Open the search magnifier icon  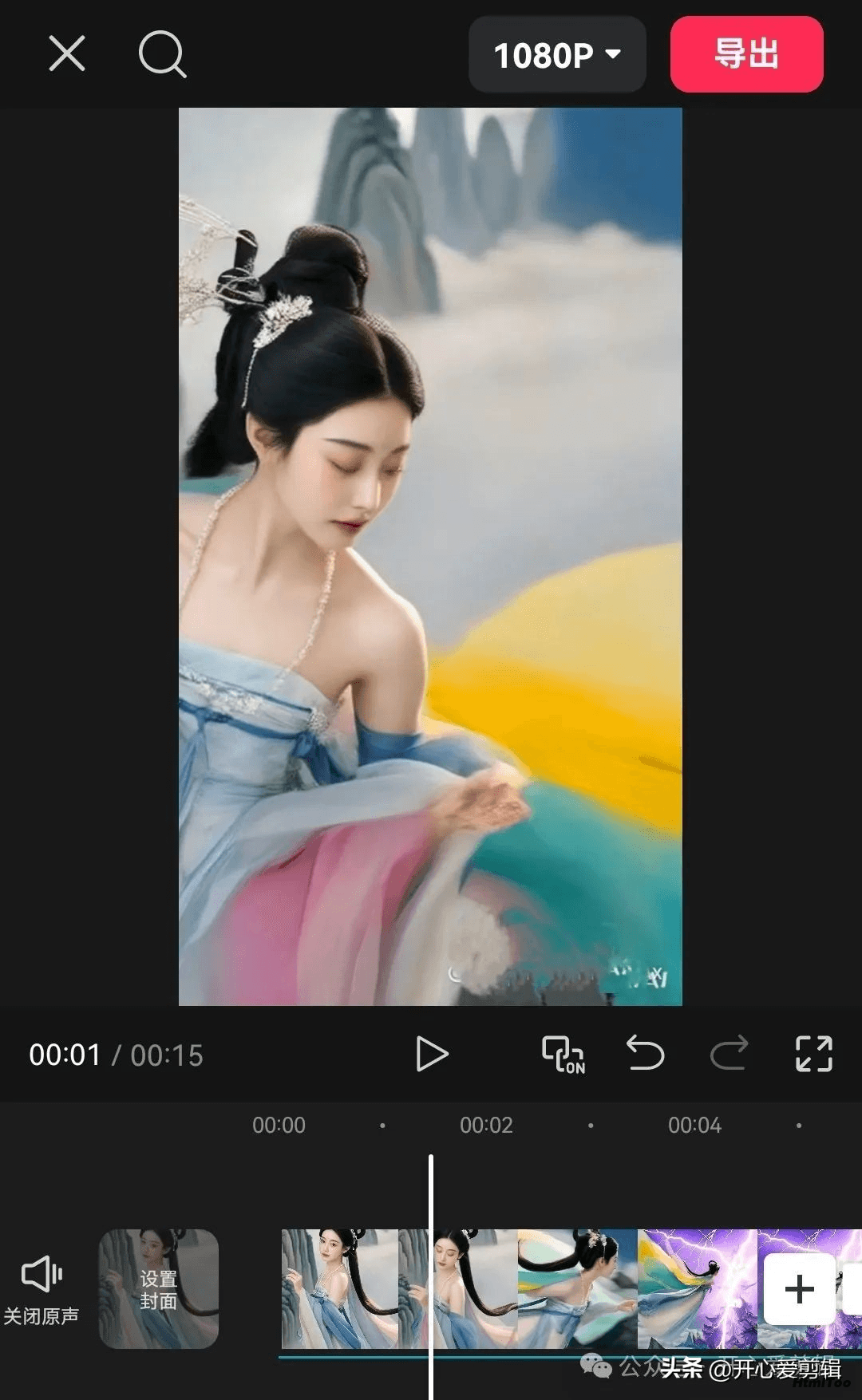click(x=163, y=54)
